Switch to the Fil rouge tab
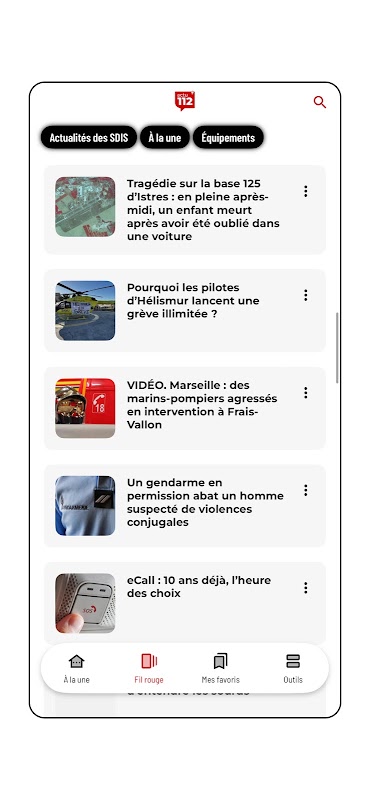370x800 pixels. (149, 668)
